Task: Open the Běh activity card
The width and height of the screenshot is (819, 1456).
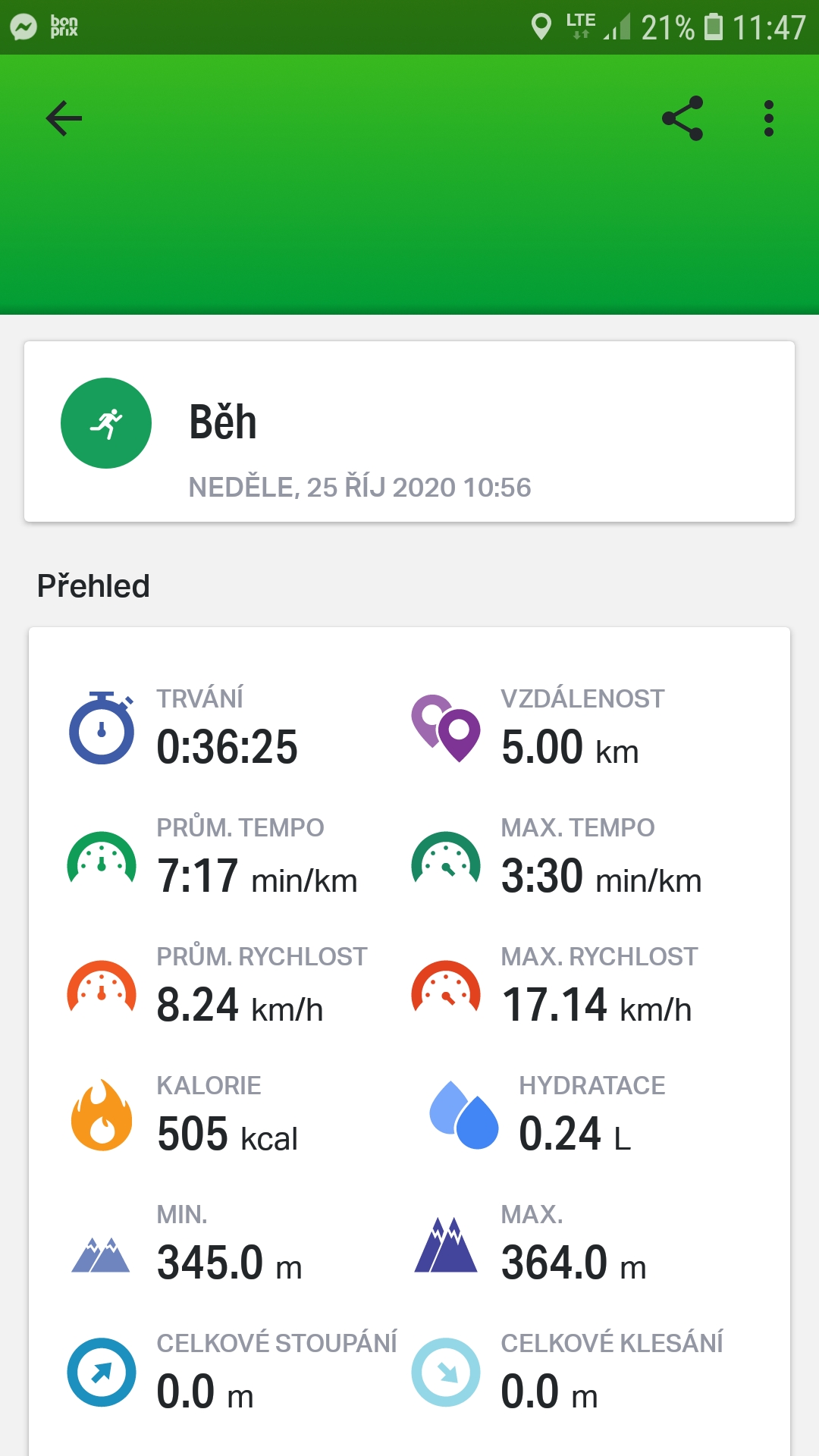Action: coord(409,431)
